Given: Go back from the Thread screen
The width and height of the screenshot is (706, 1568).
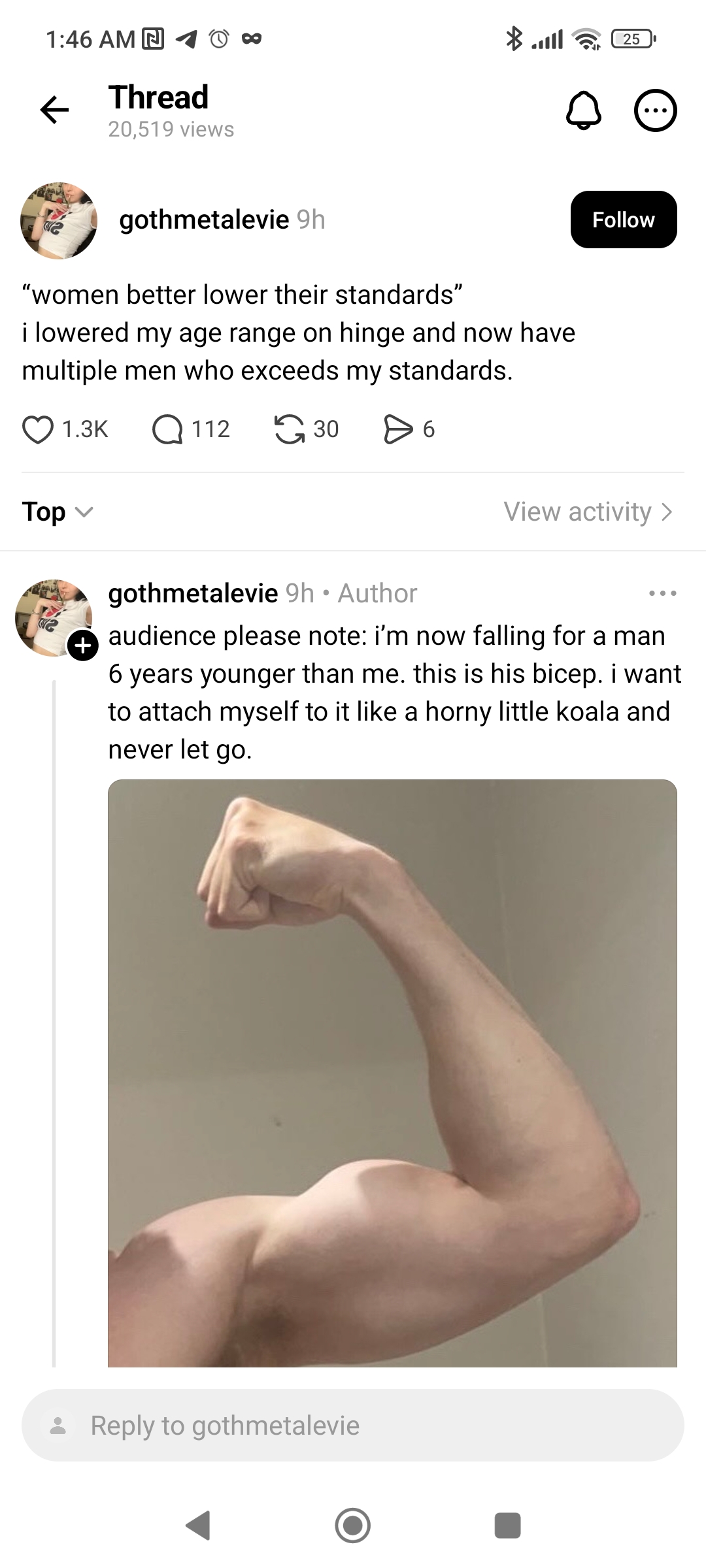Looking at the screenshot, I should 54,110.
